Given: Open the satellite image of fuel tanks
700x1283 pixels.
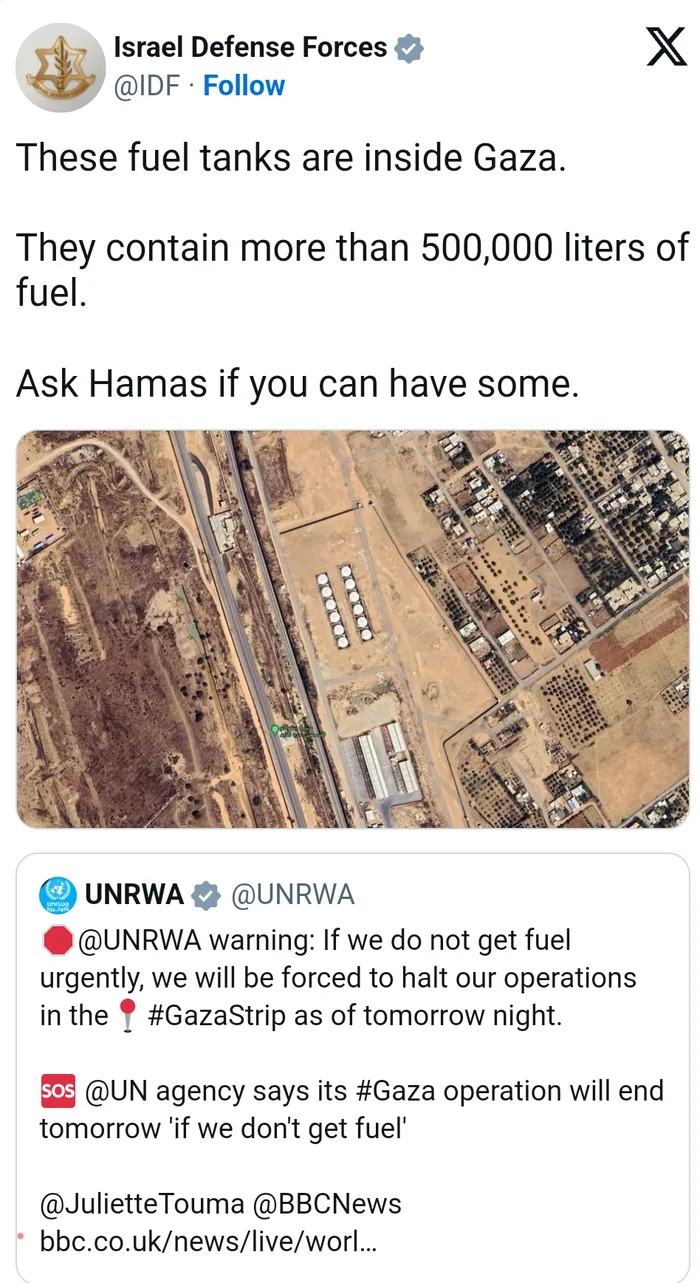Looking at the screenshot, I should (x=352, y=628).
